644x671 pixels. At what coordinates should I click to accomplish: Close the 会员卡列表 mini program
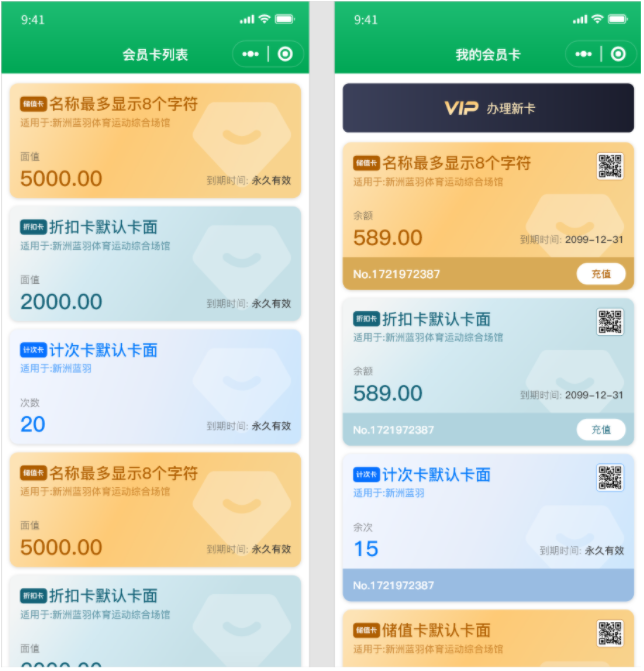[x=286, y=54]
